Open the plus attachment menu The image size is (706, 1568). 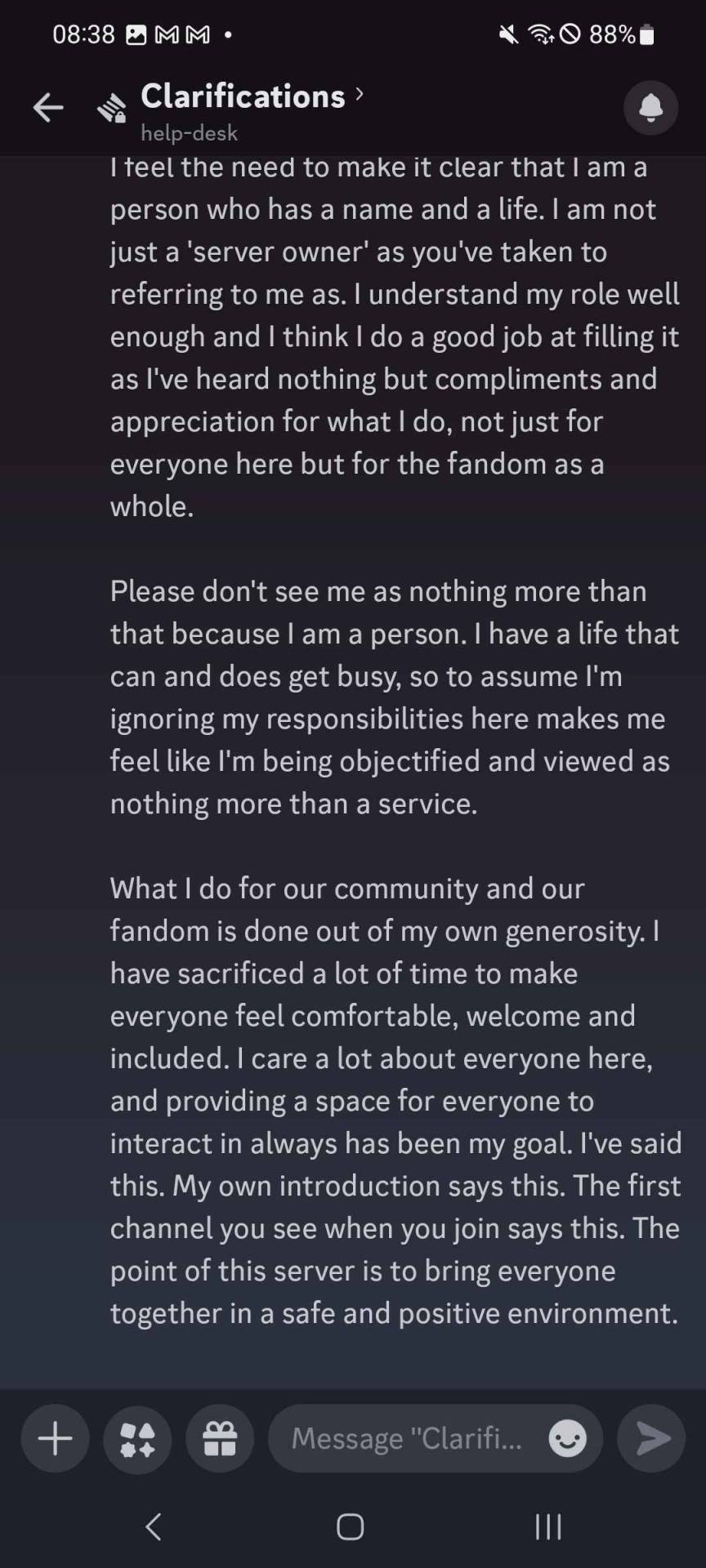(x=56, y=1438)
